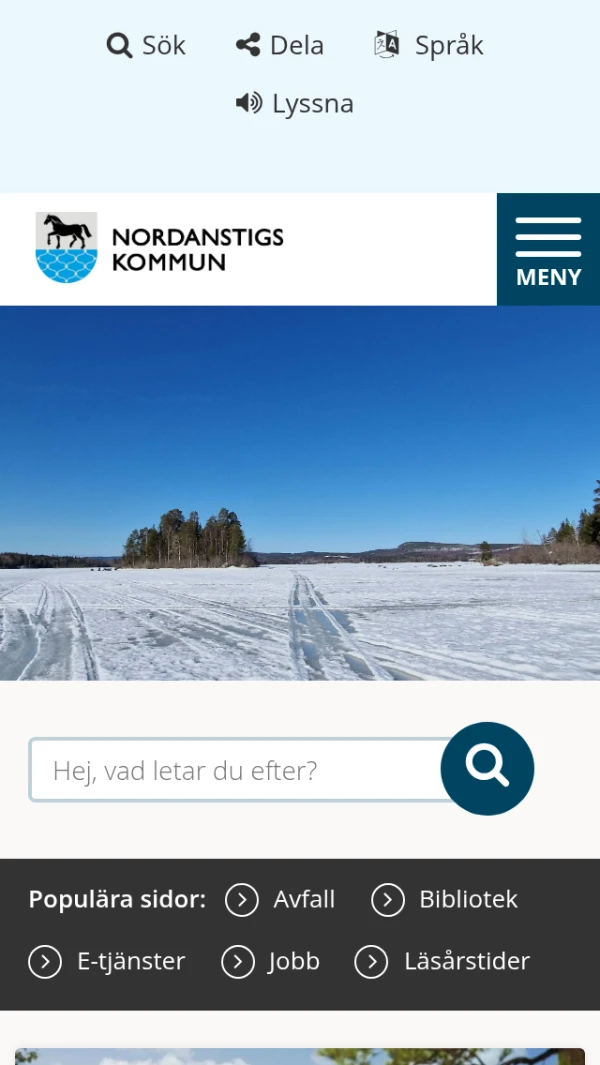Start Lyssna read-aloud
This screenshot has width=600, height=1065.
(x=295, y=104)
